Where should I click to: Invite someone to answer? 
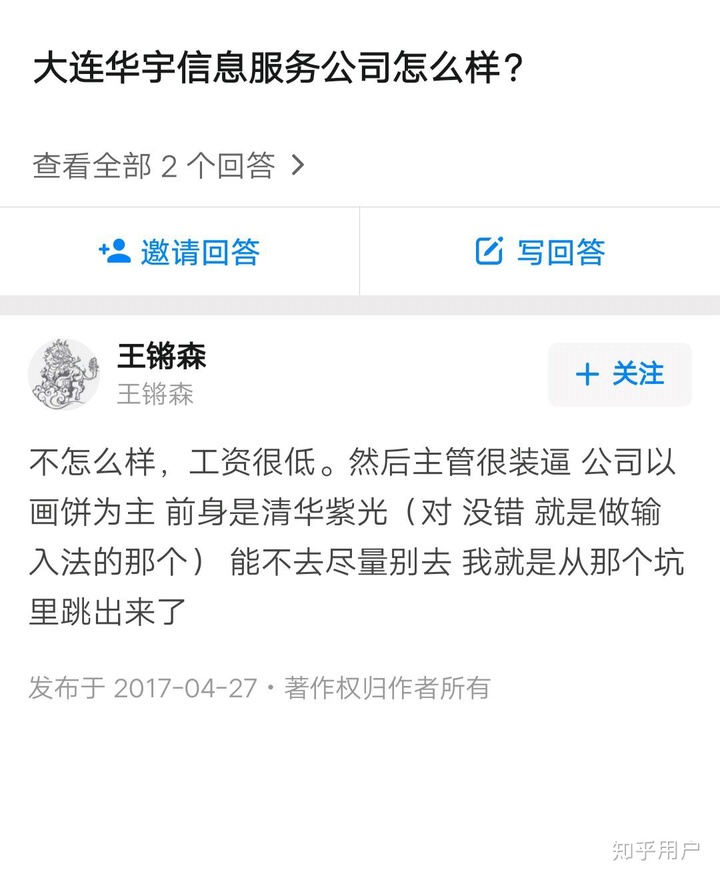point(180,252)
